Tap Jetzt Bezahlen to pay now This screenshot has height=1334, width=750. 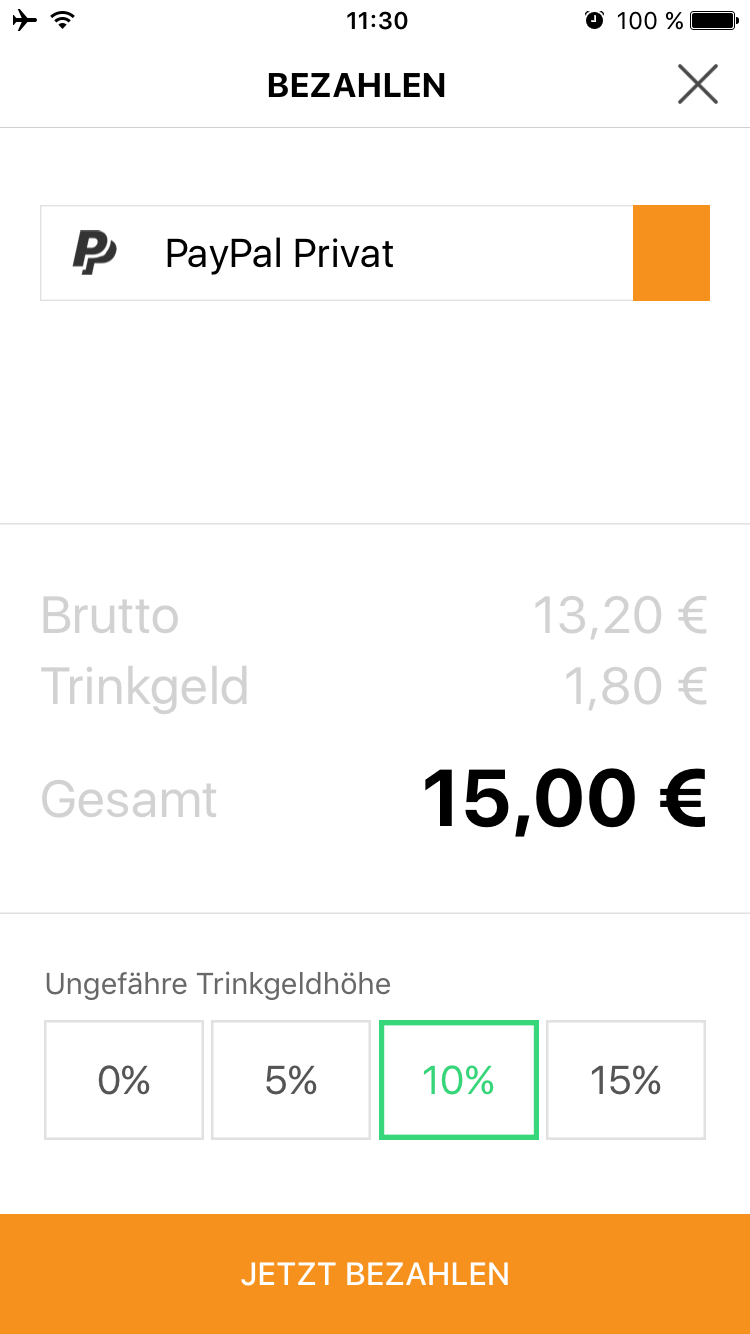(375, 1274)
